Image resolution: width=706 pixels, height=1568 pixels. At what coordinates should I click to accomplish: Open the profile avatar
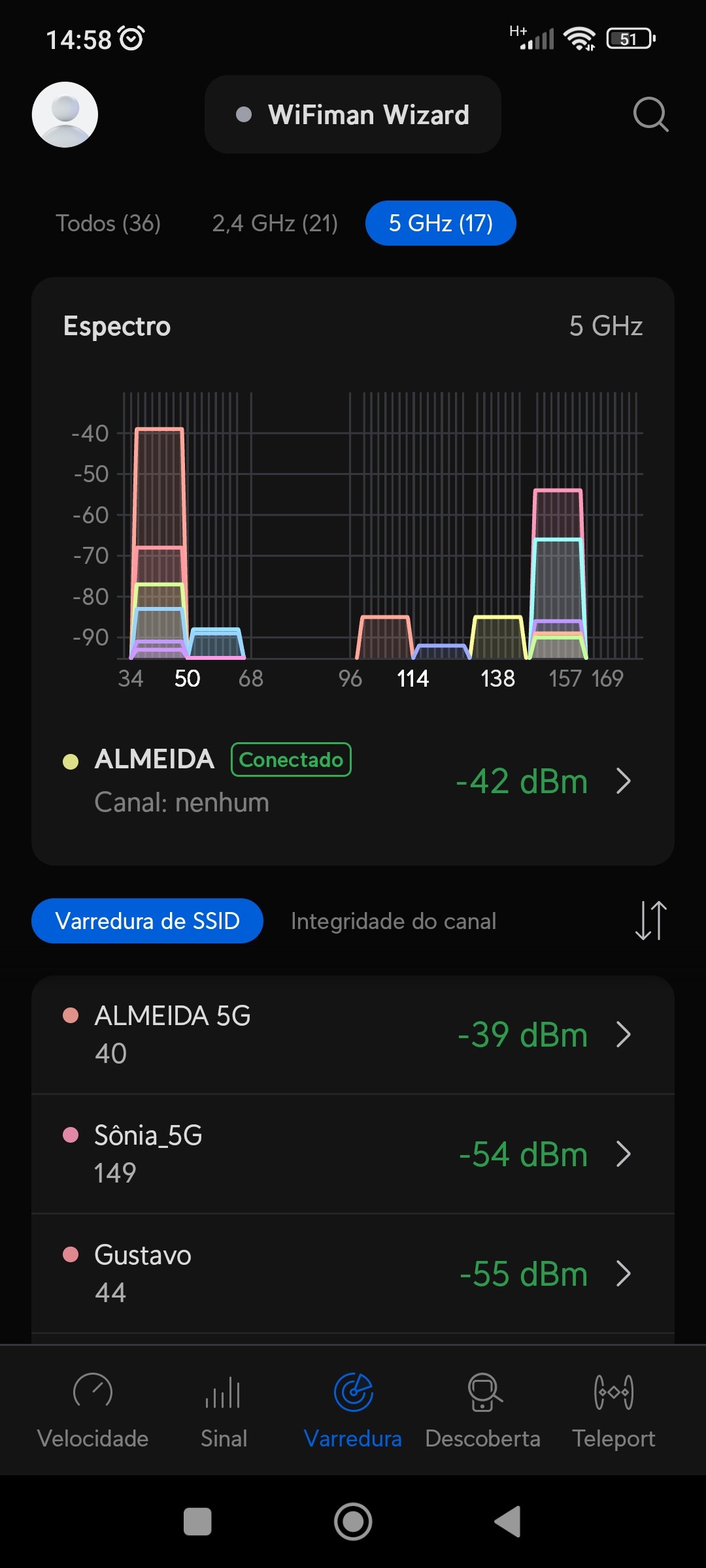pos(65,114)
